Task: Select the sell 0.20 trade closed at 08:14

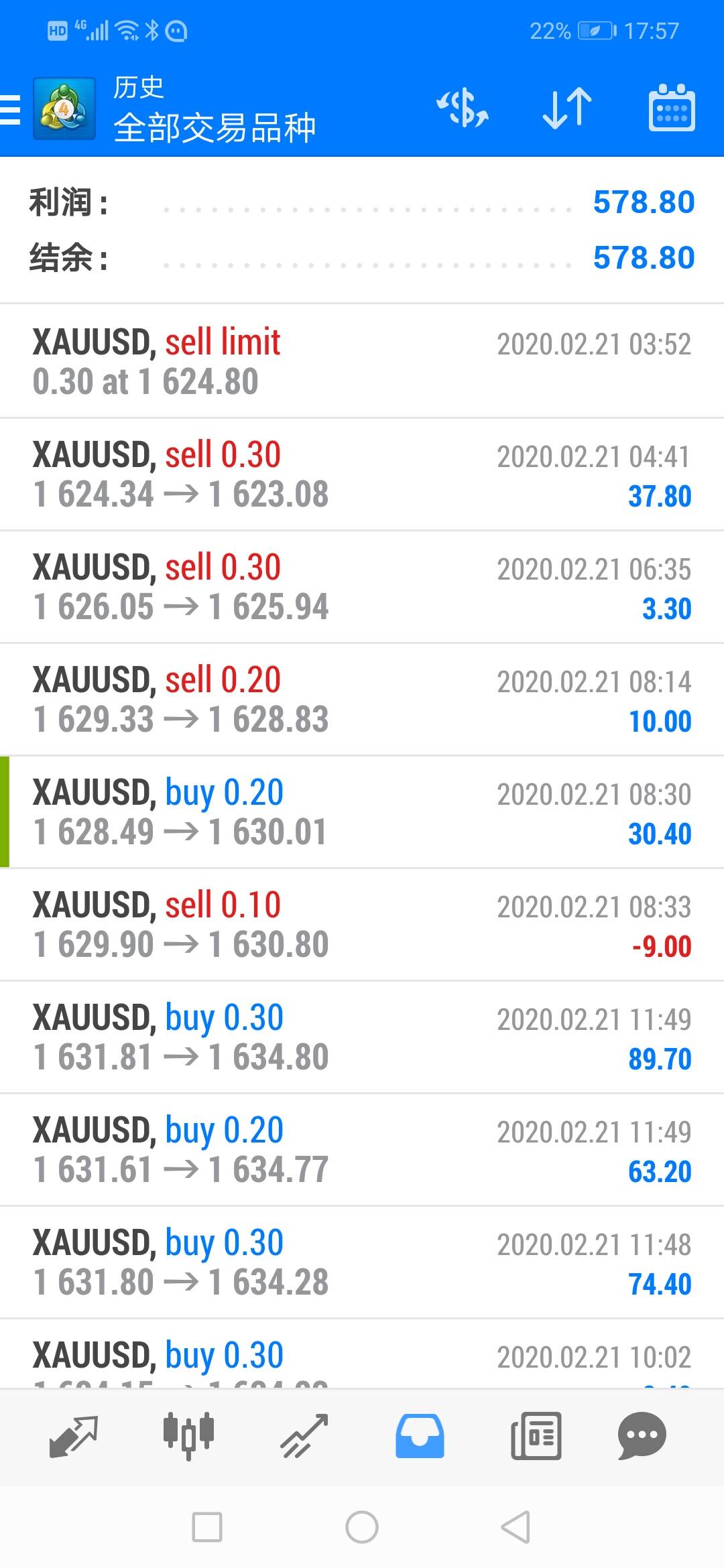Action: point(362,700)
